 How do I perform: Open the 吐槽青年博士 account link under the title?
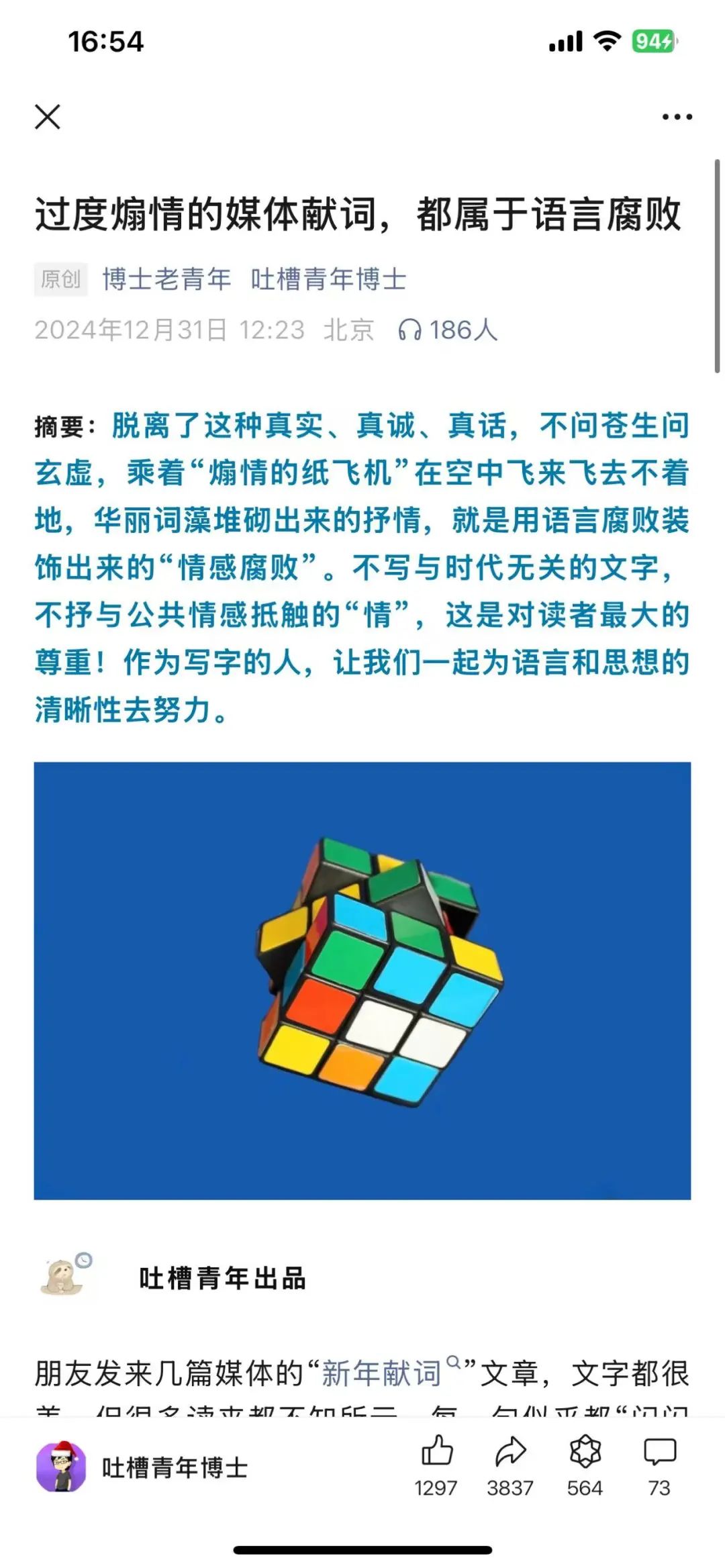tap(328, 279)
